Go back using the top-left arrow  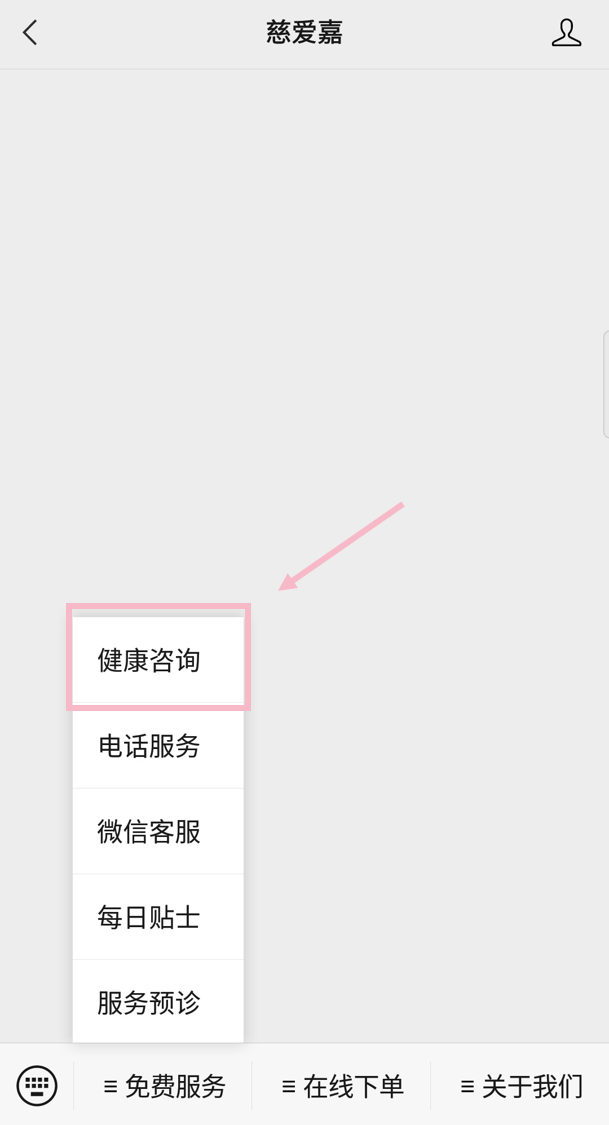coord(30,33)
